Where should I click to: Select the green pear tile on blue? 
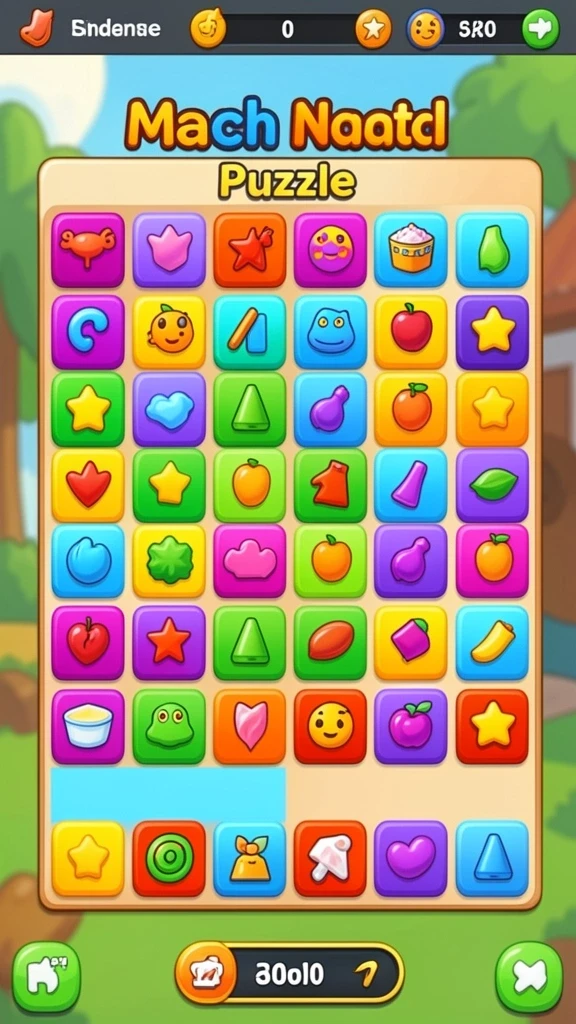click(492, 249)
